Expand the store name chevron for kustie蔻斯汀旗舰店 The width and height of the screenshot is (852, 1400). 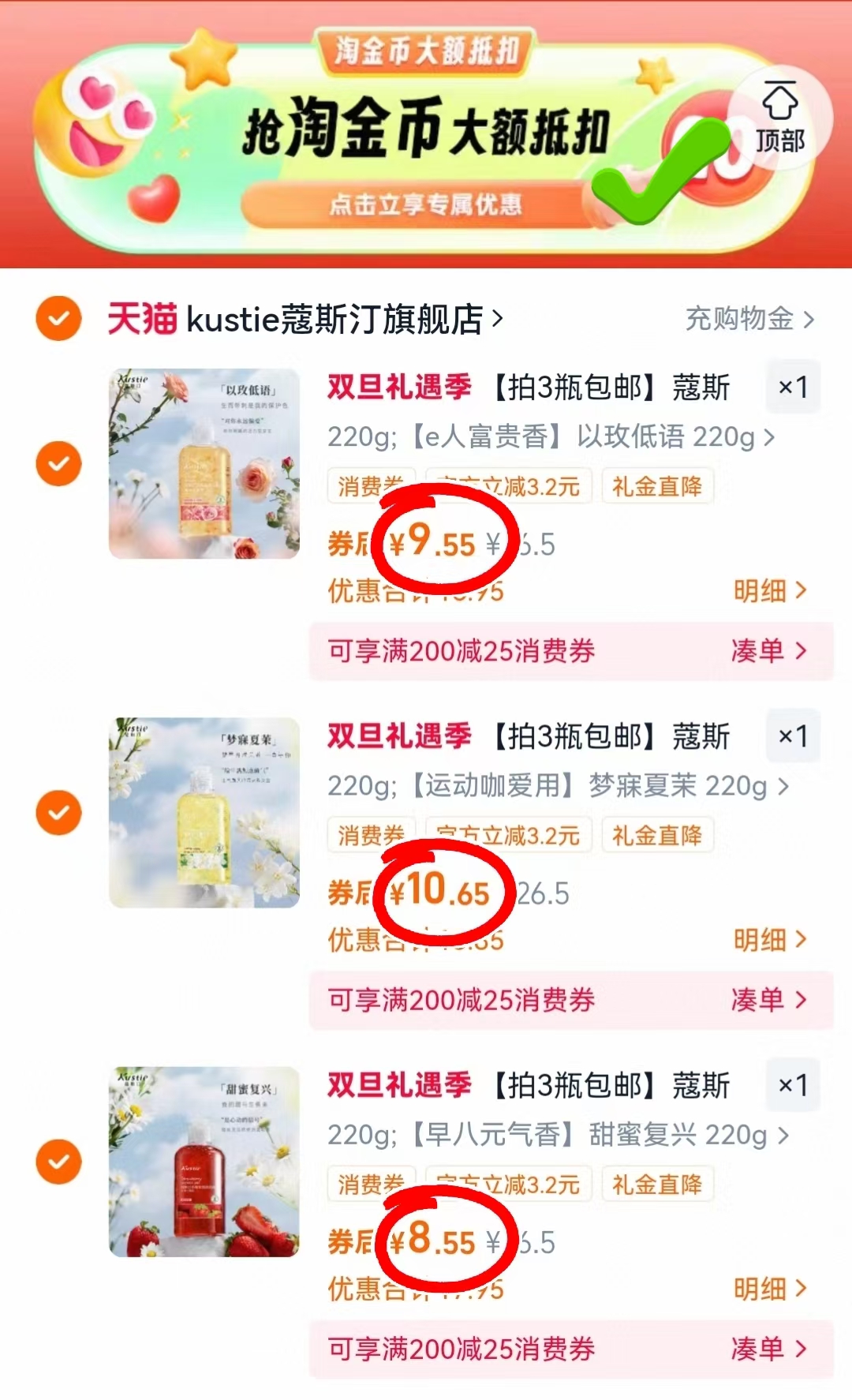click(x=497, y=316)
